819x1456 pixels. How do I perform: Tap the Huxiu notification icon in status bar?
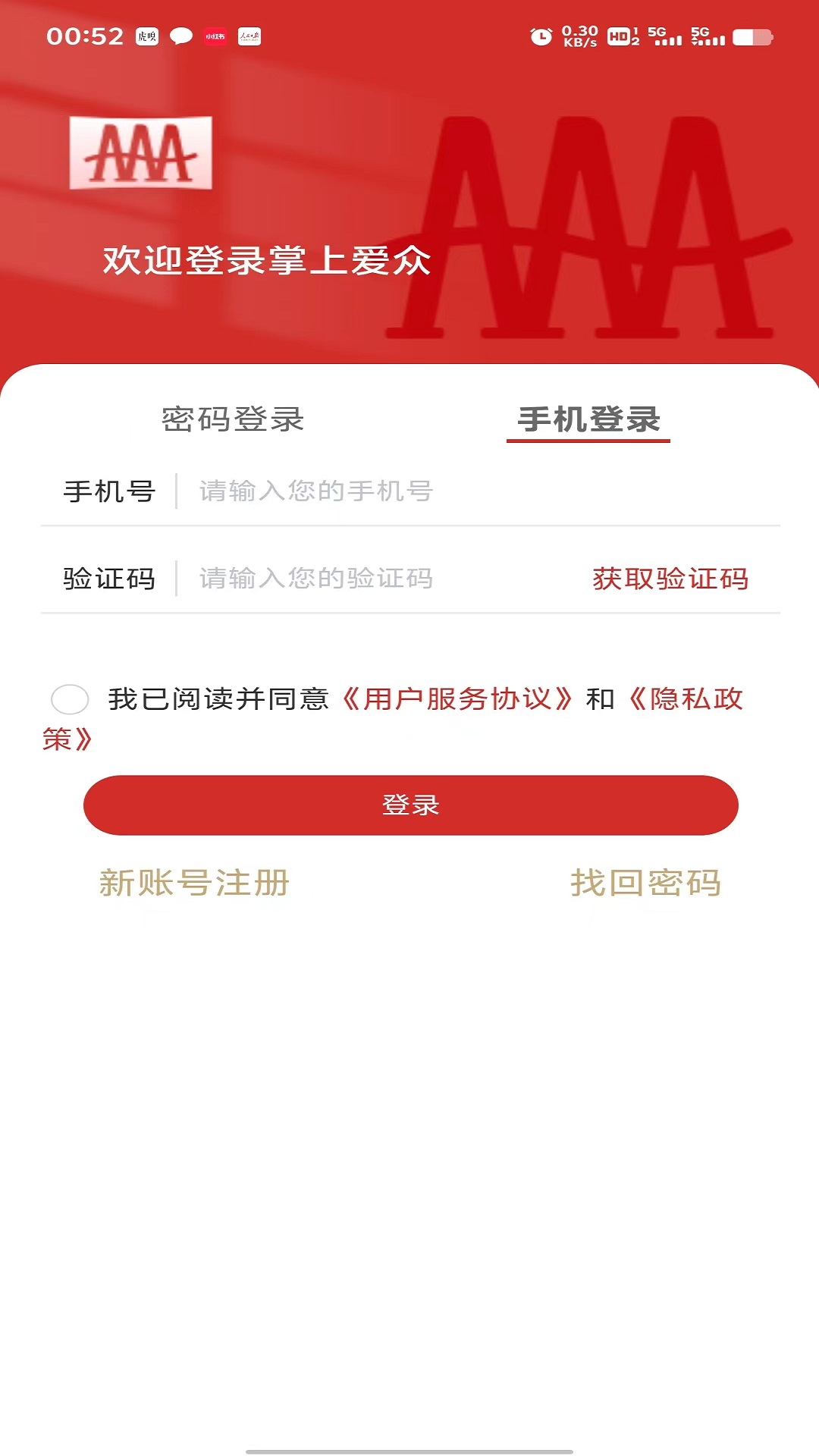[147, 34]
